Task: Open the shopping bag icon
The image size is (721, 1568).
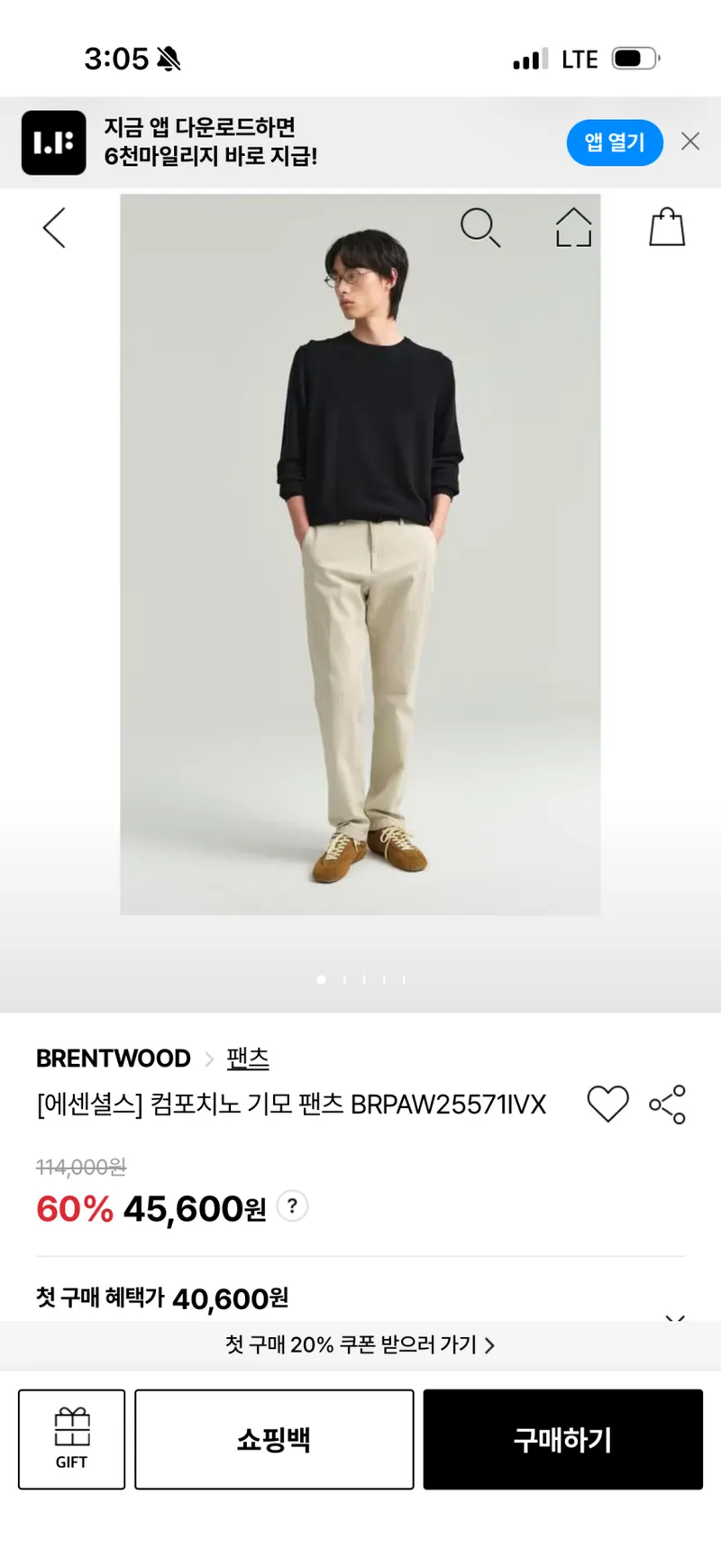Action: (667, 226)
